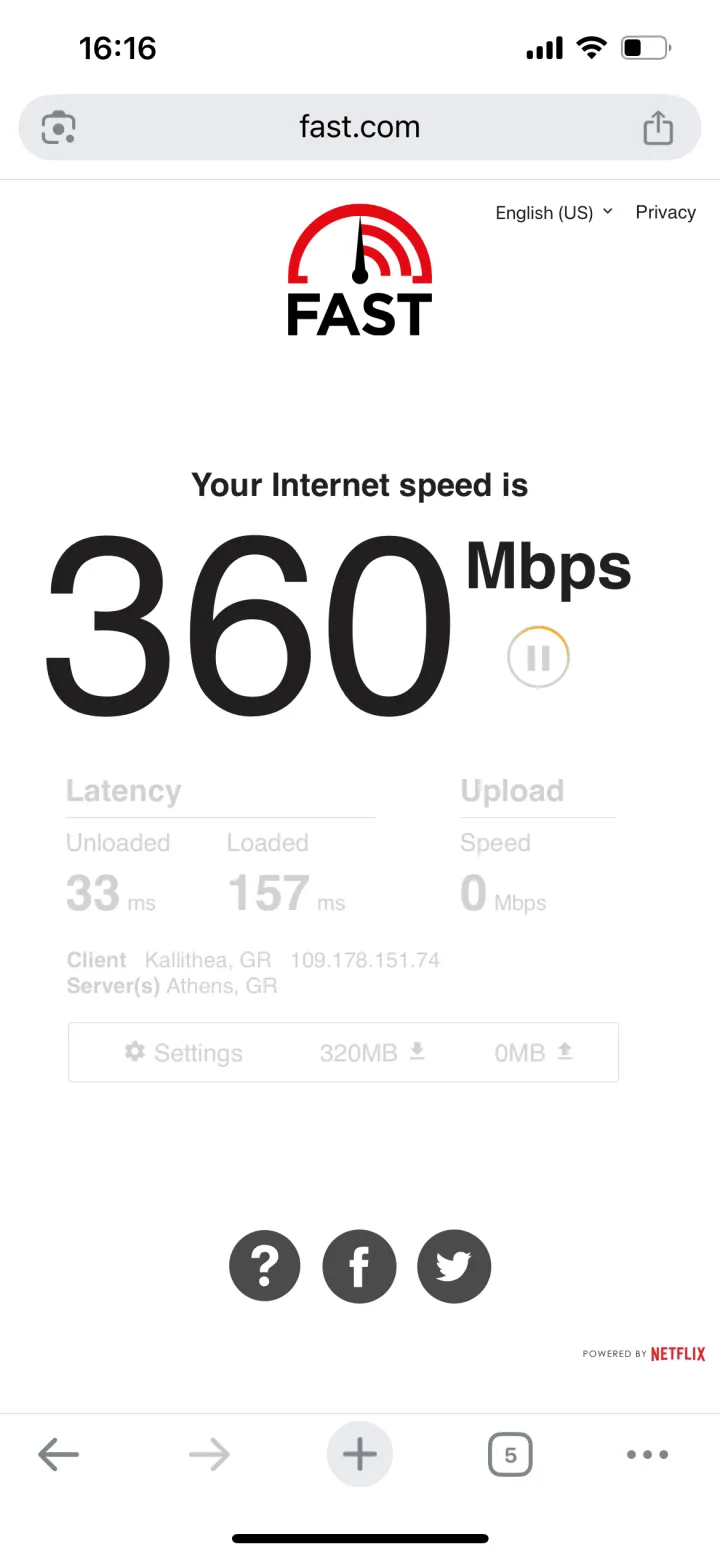Show the 5 open tabs
720x1558 pixels.
coord(510,1455)
